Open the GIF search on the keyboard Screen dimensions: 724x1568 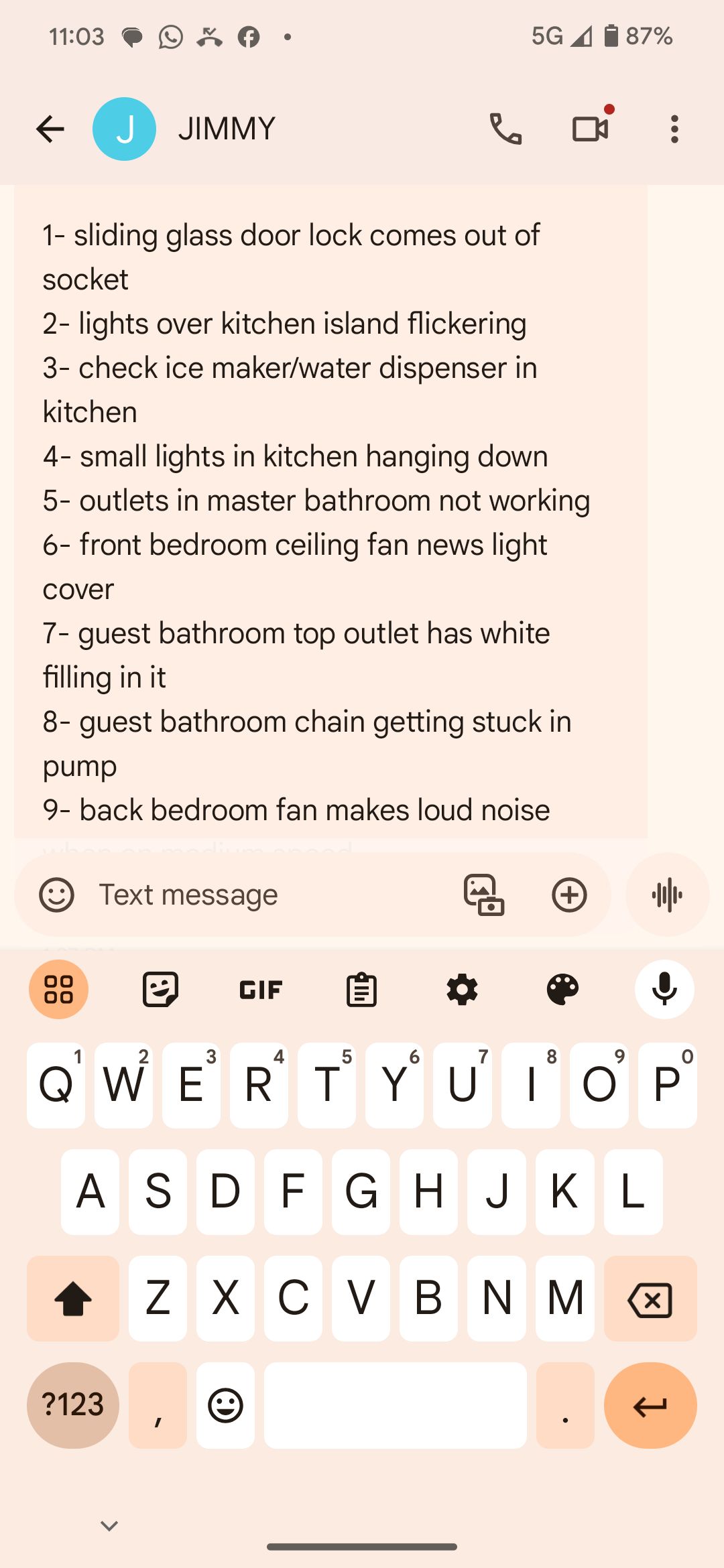(x=261, y=989)
